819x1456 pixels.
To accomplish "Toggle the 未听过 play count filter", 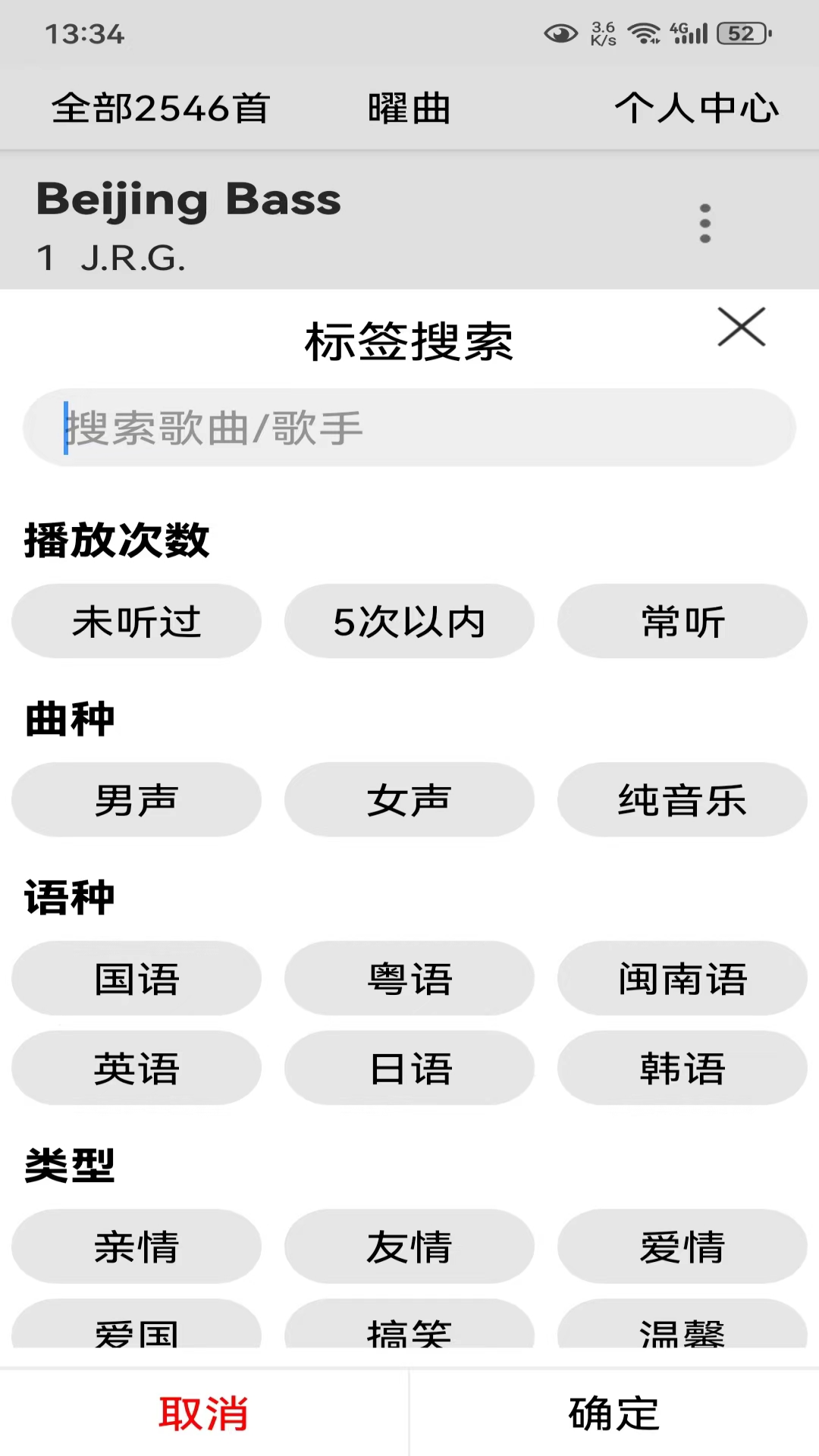I will pyautogui.click(x=136, y=620).
